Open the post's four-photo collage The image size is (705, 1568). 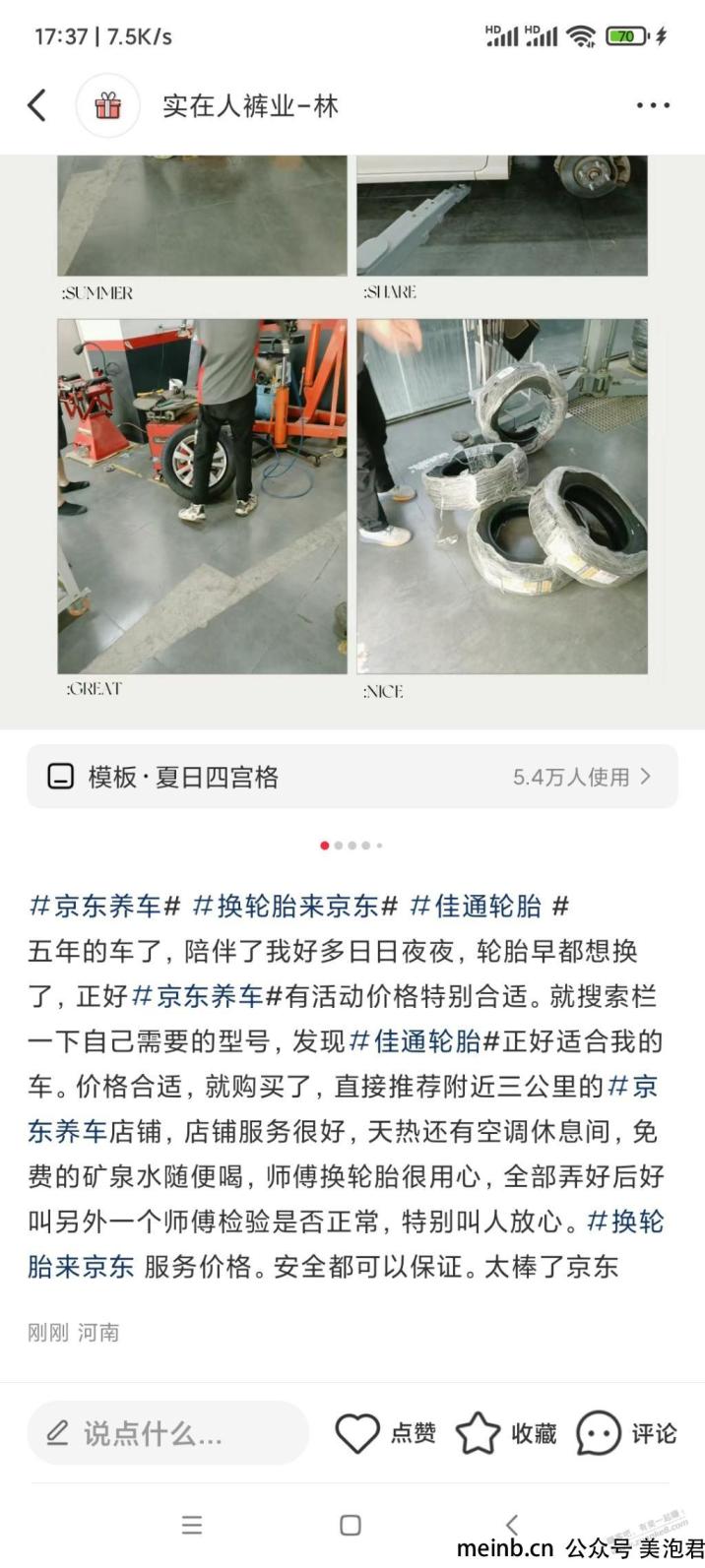tap(352, 443)
